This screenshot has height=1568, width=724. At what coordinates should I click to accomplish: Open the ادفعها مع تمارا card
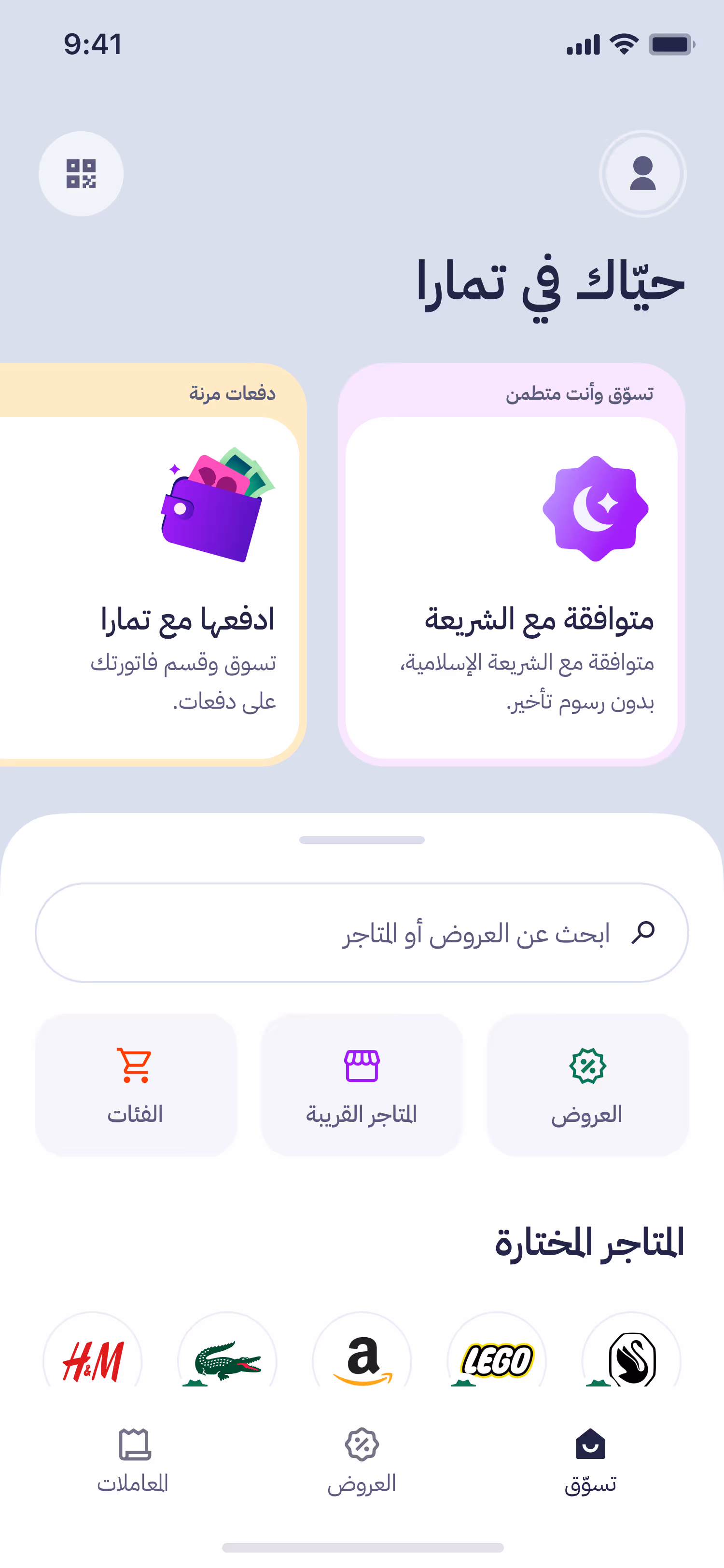152,584
